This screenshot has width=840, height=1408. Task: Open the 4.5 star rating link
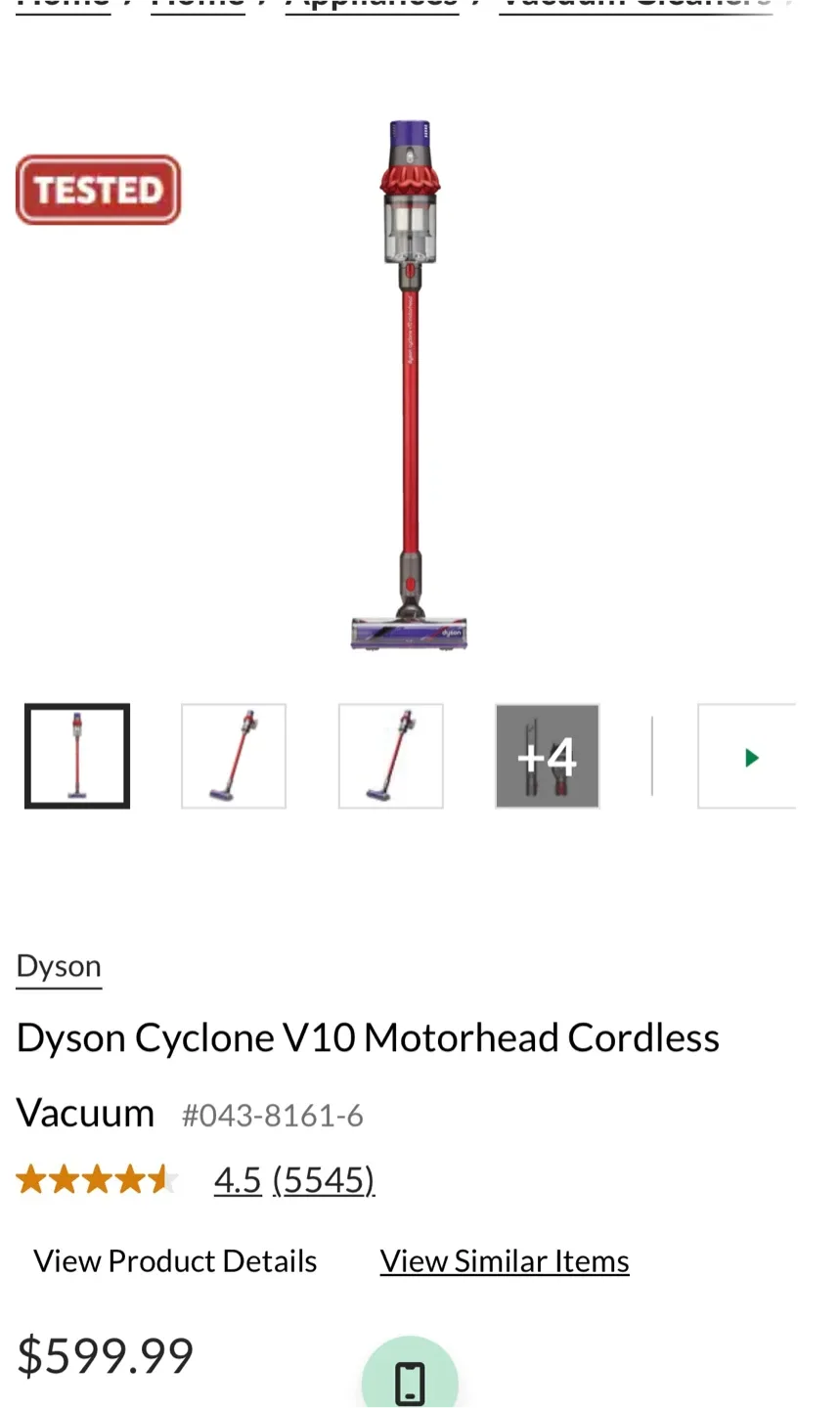238,1180
